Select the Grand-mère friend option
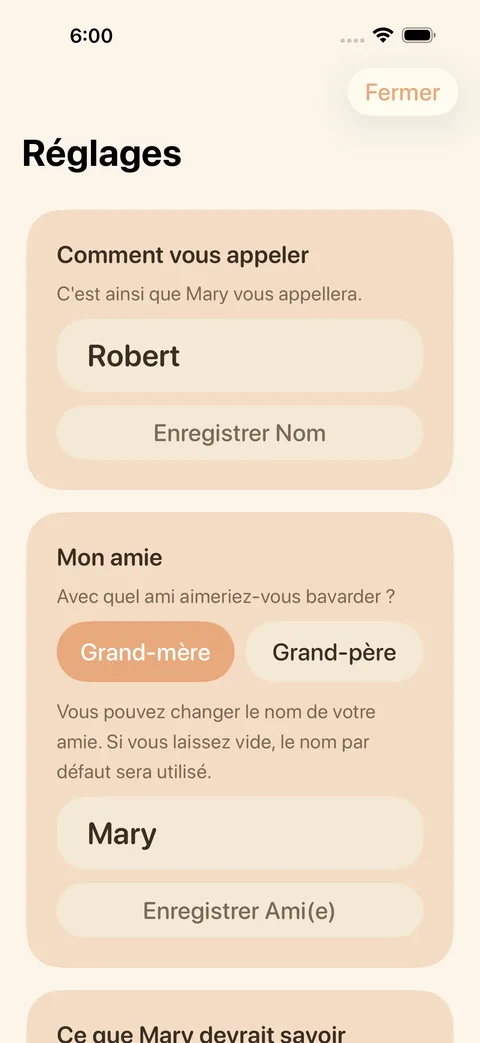Screen dimensions: 480x1043 [x=146, y=652]
